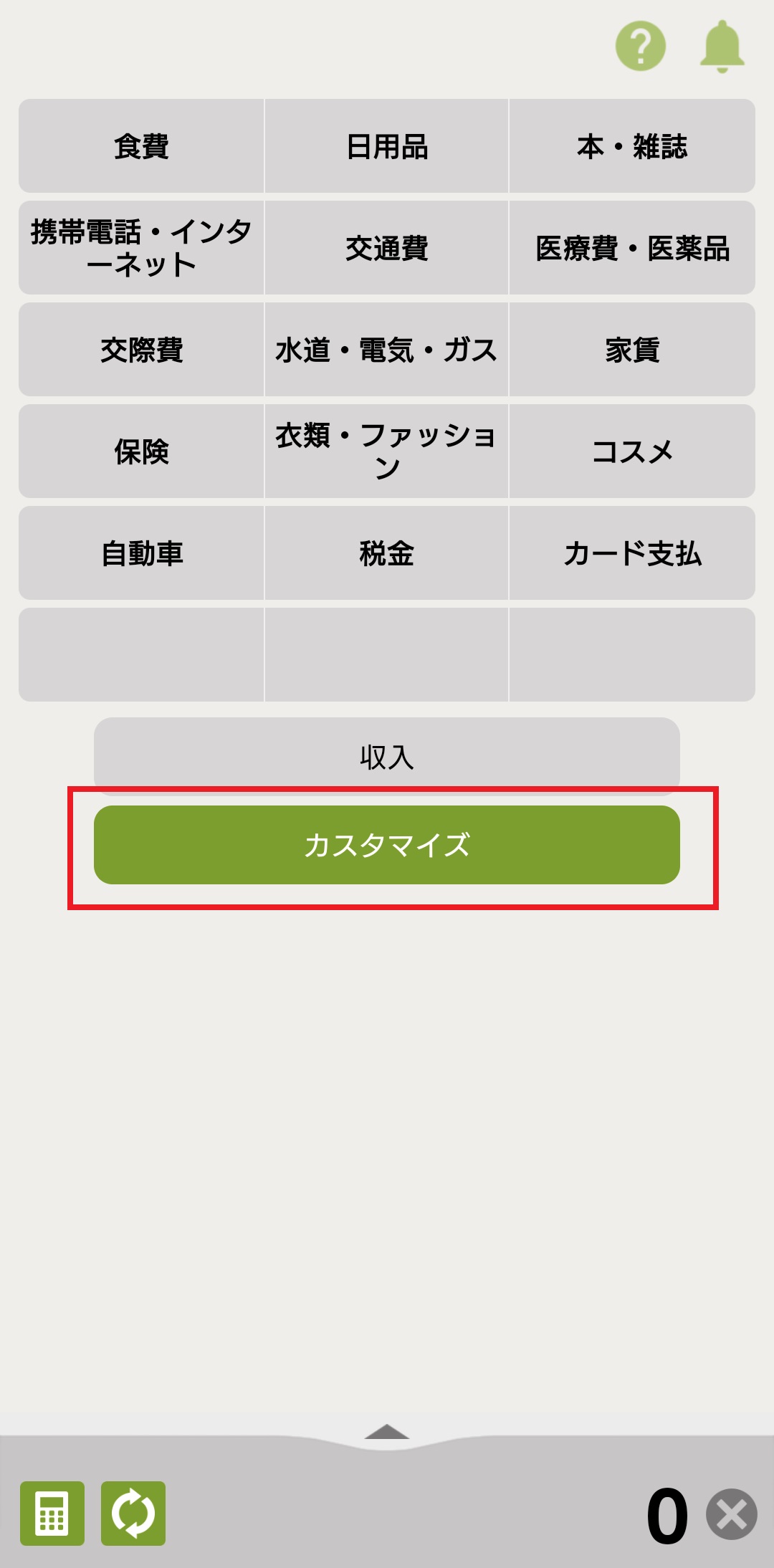Switch to 収入 entry
This screenshot has width=774, height=1568.
[387, 755]
